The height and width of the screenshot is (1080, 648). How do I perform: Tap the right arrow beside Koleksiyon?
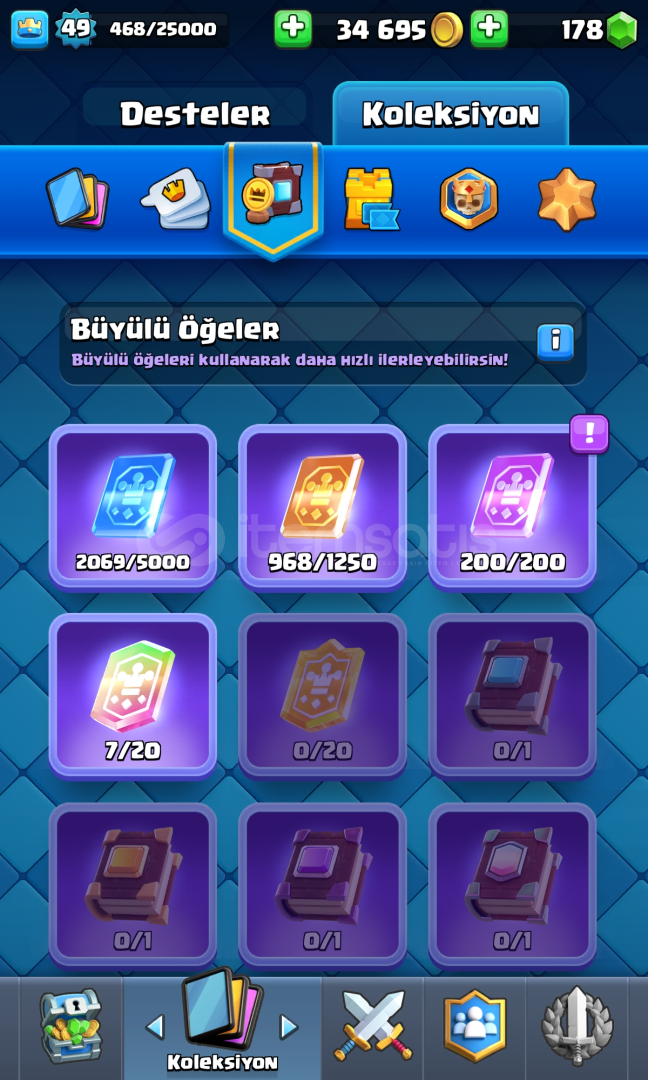point(289,1028)
